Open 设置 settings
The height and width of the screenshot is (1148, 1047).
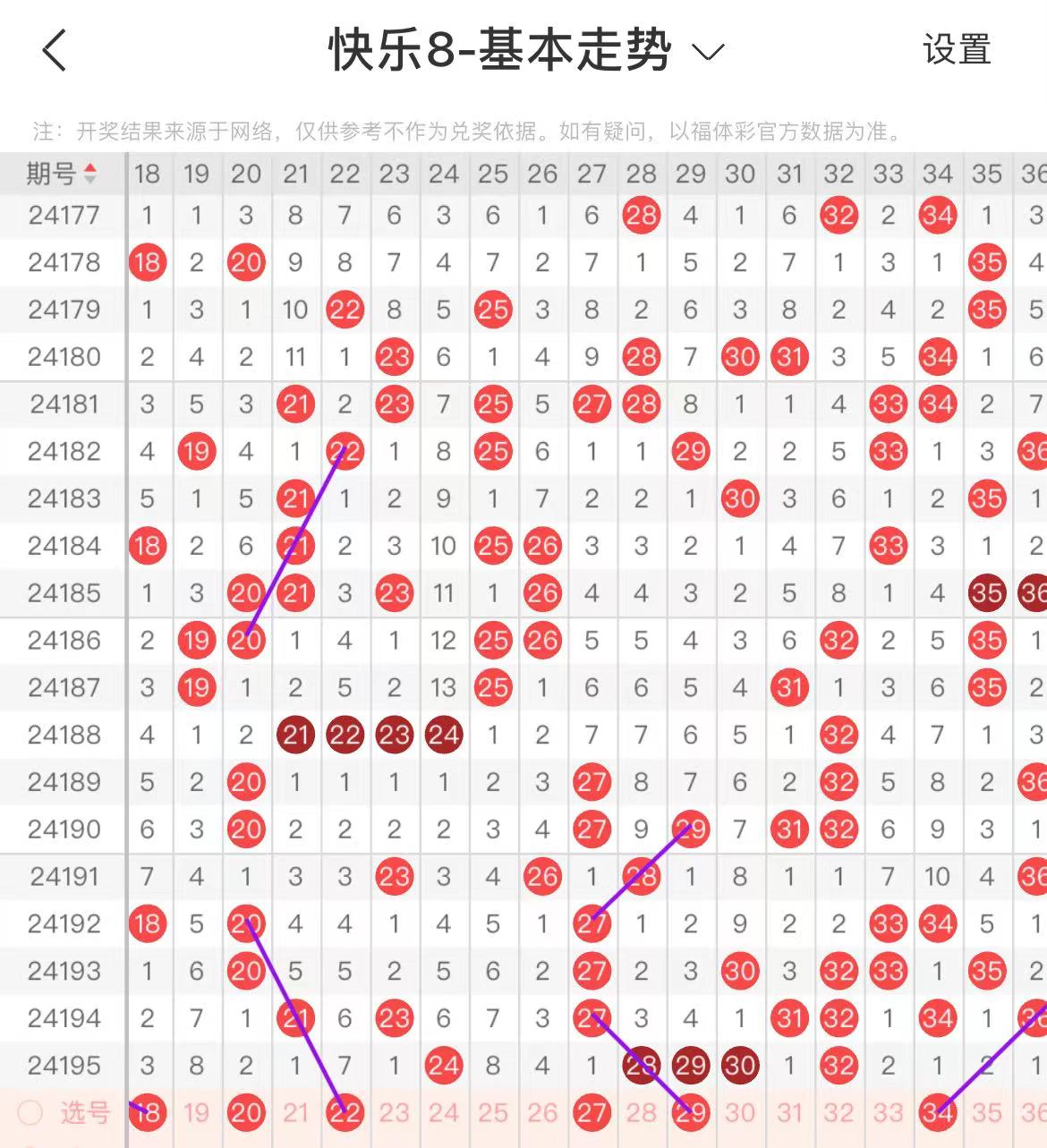957,50
